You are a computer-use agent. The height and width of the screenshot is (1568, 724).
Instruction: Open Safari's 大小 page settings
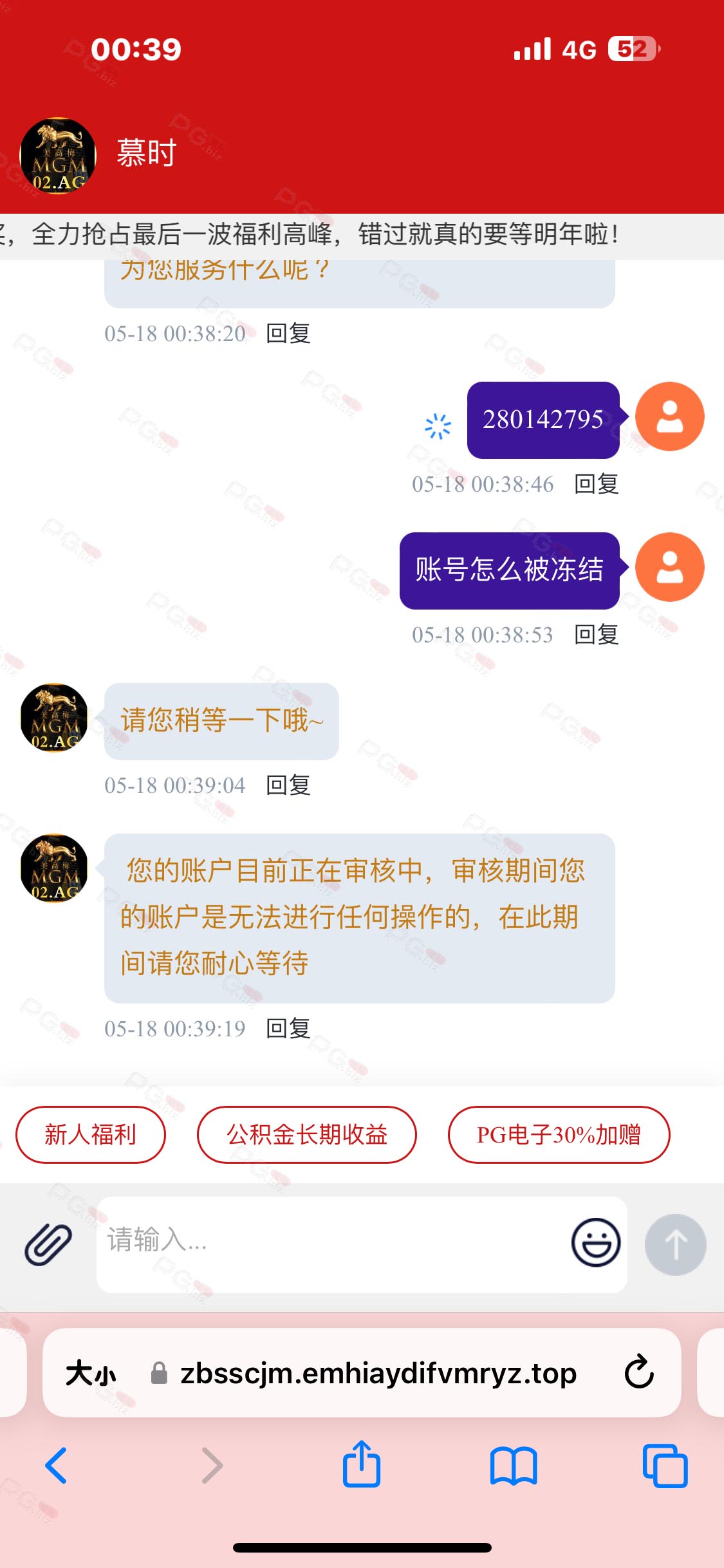click(91, 1373)
